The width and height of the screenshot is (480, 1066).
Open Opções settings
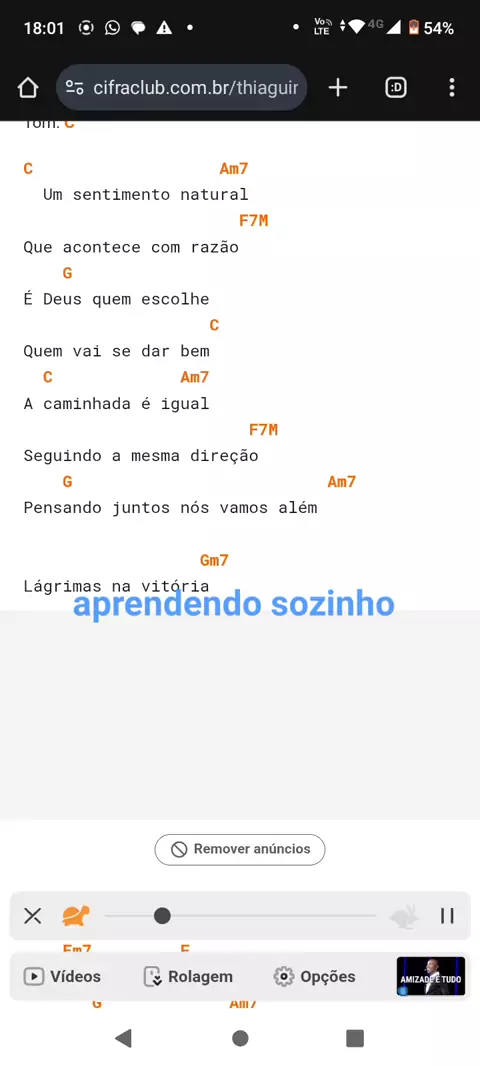click(x=314, y=977)
